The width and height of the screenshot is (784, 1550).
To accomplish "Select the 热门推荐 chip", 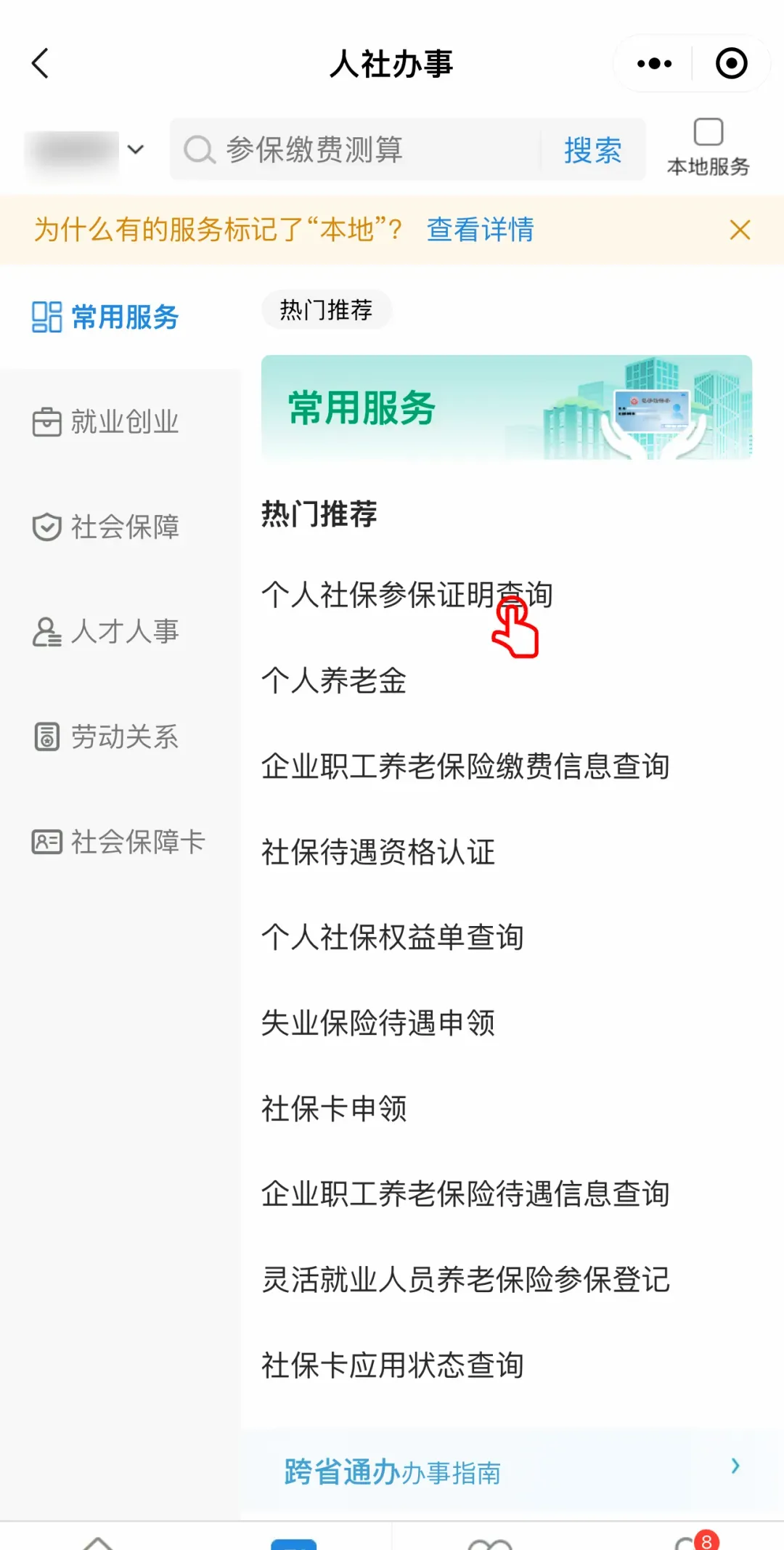I will [326, 310].
